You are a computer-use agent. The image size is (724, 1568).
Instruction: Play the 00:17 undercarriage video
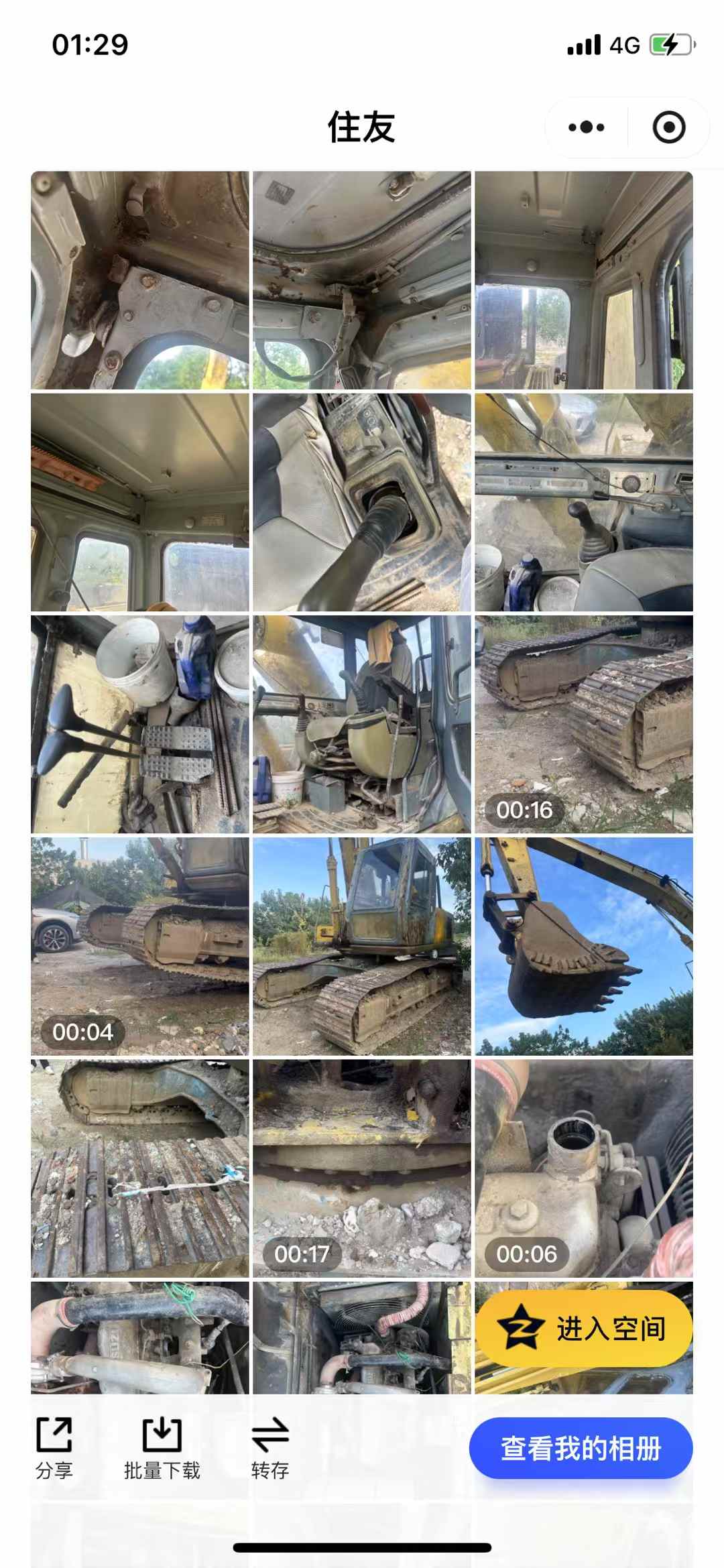pos(361,1168)
